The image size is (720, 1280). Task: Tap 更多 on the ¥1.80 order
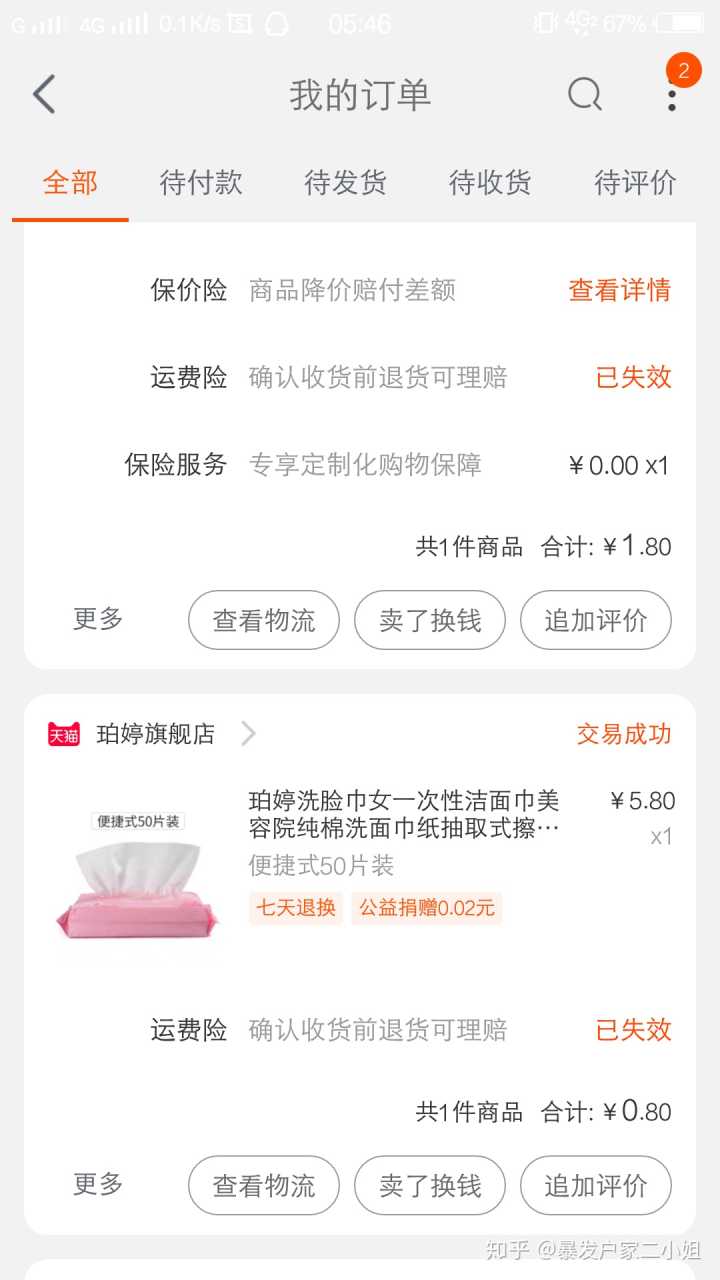pyautogui.click(x=98, y=619)
